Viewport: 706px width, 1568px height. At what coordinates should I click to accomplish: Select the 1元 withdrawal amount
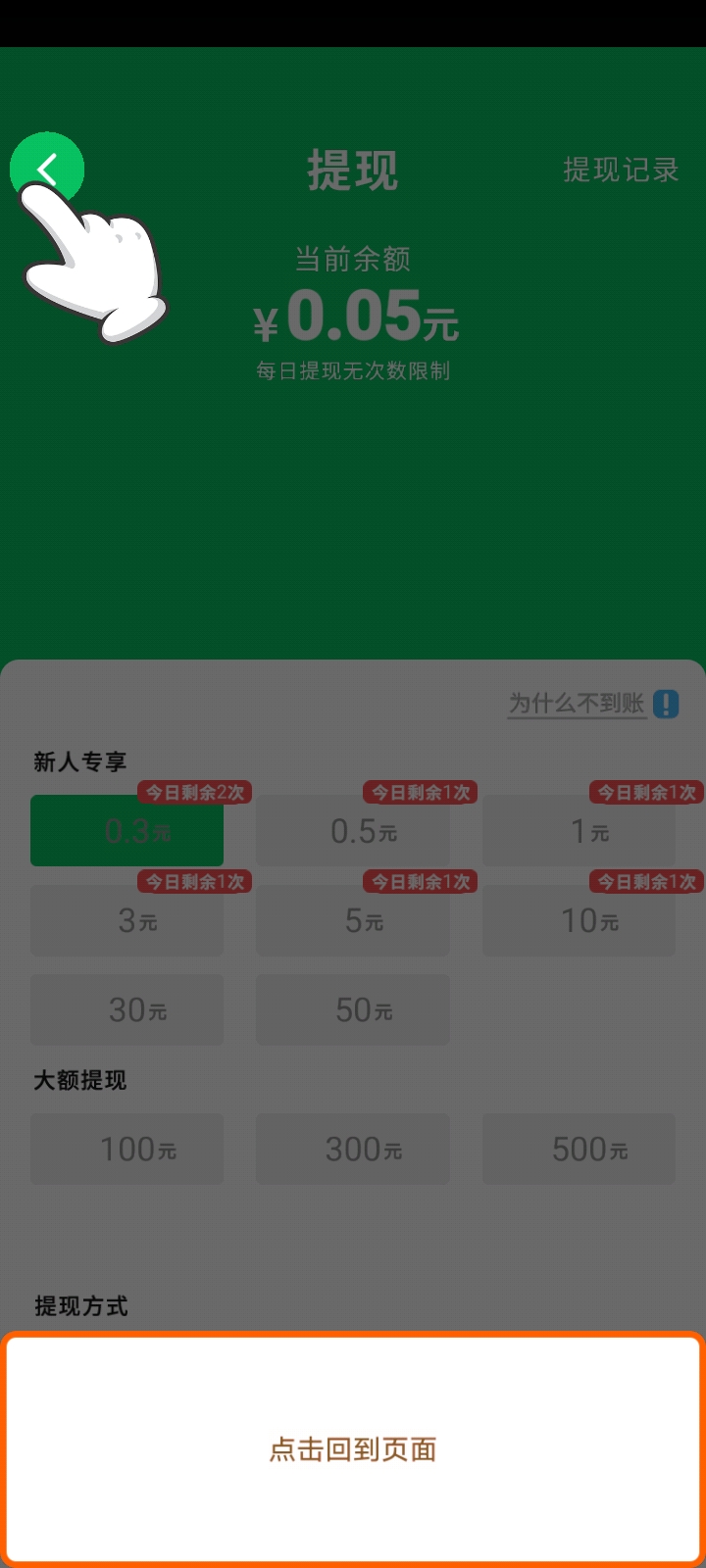click(x=578, y=831)
